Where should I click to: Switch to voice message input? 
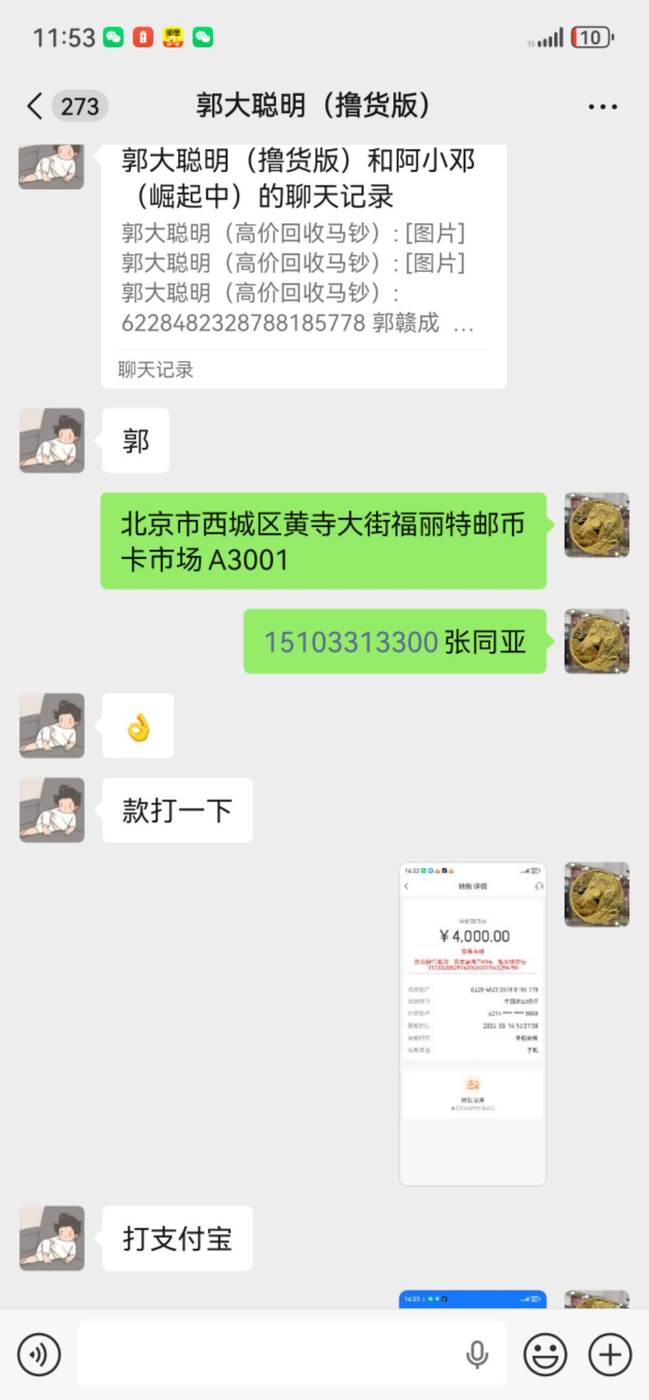[x=39, y=1354]
